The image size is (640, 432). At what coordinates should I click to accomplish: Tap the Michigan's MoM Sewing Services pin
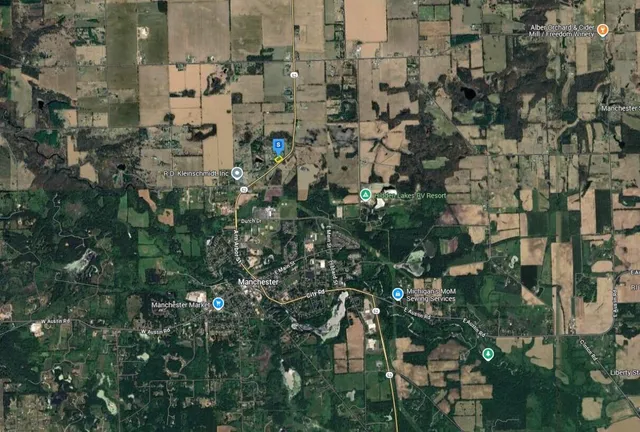(398, 294)
